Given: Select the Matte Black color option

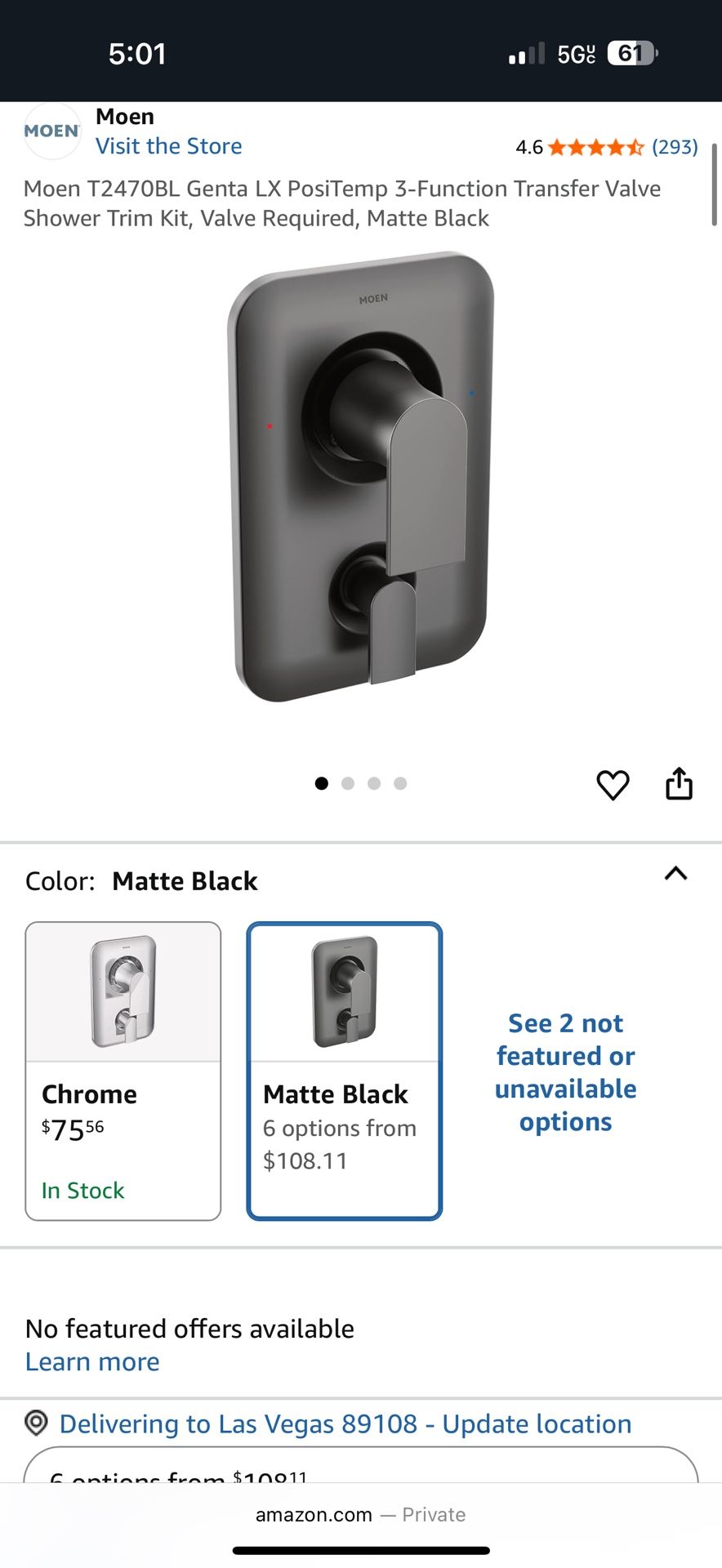Looking at the screenshot, I should [344, 1071].
